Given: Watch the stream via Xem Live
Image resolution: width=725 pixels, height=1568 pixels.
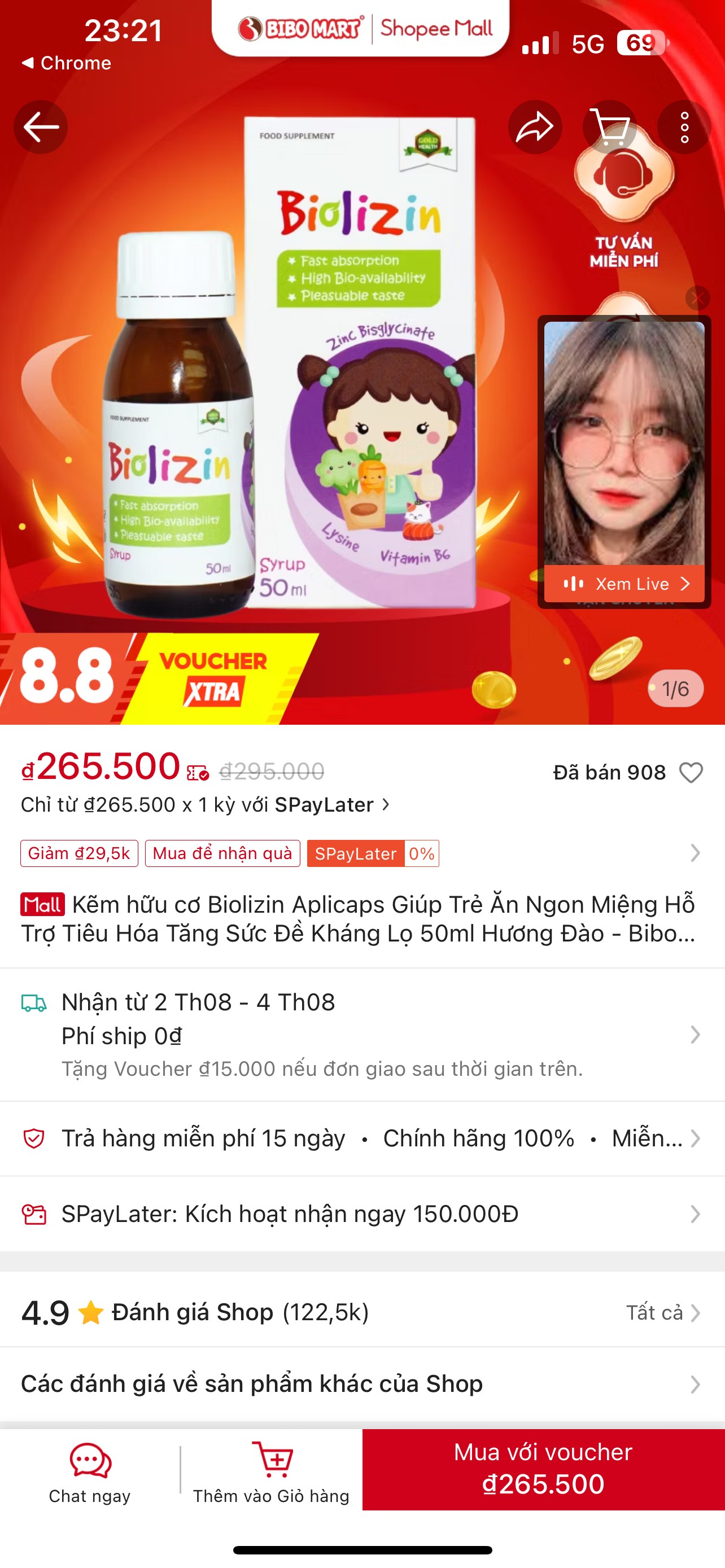Looking at the screenshot, I should 624,584.
